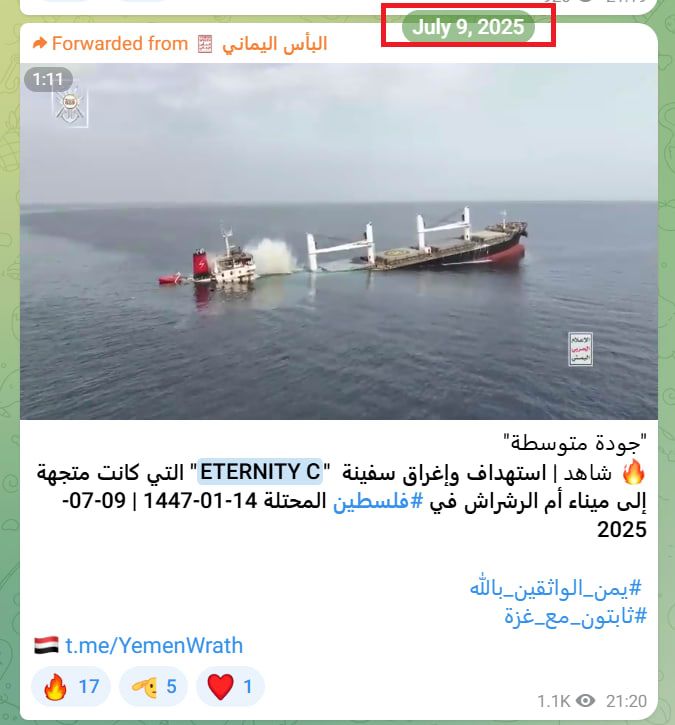Open the t.me/YemenWrath link
The width and height of the screenshot is (675, 725).
[154, 645]
